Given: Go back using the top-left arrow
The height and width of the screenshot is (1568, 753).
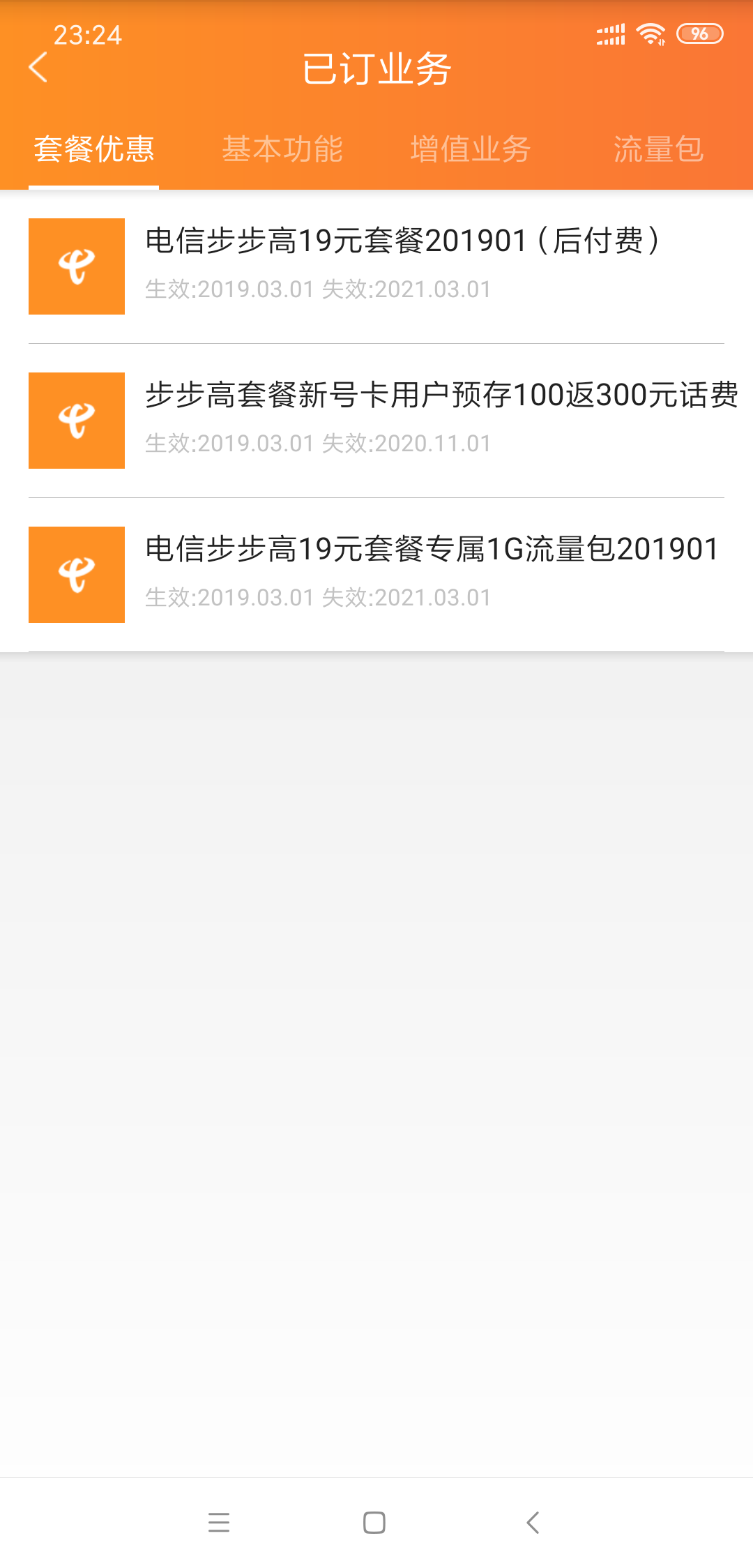Looking at the screenshot, I should point(38,68).
